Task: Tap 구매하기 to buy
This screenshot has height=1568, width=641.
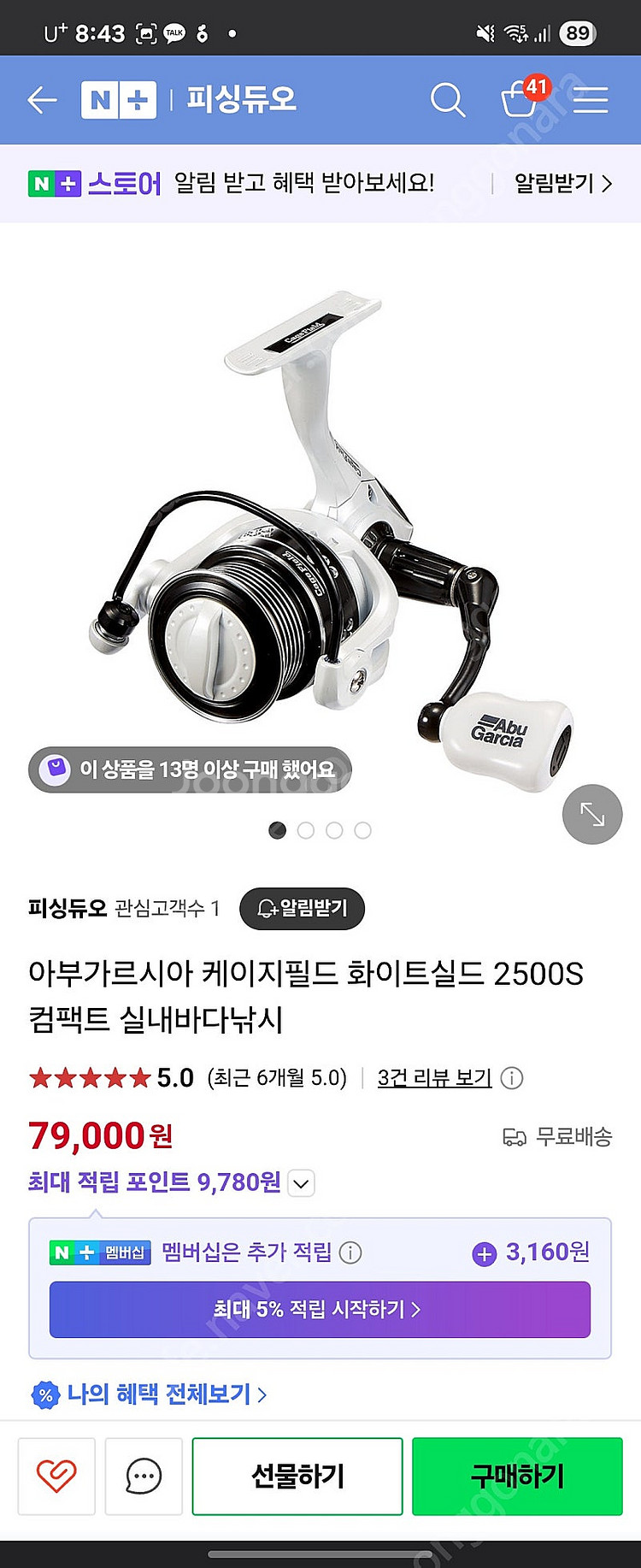Action: coord(517,1477)
